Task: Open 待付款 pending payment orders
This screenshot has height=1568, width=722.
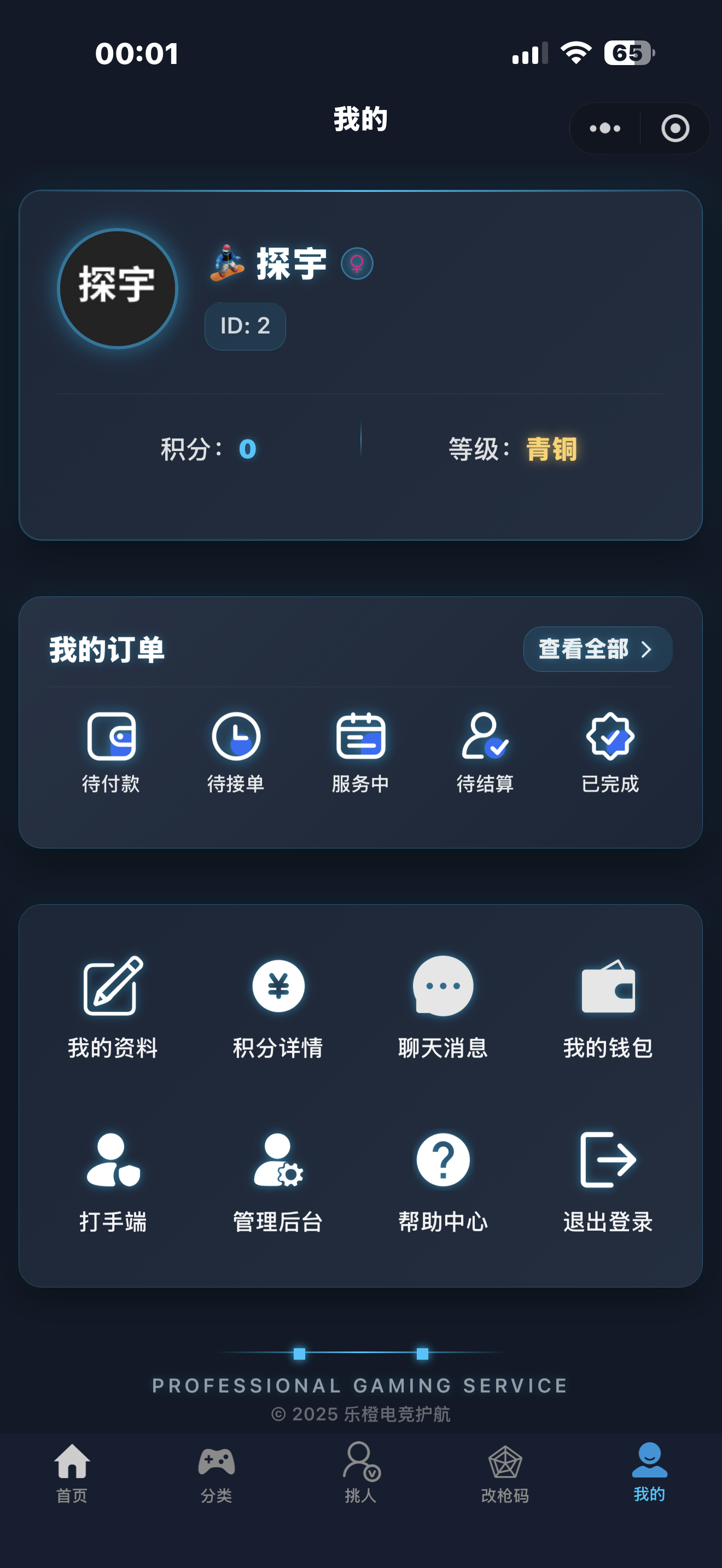Action: click(111, 753)
